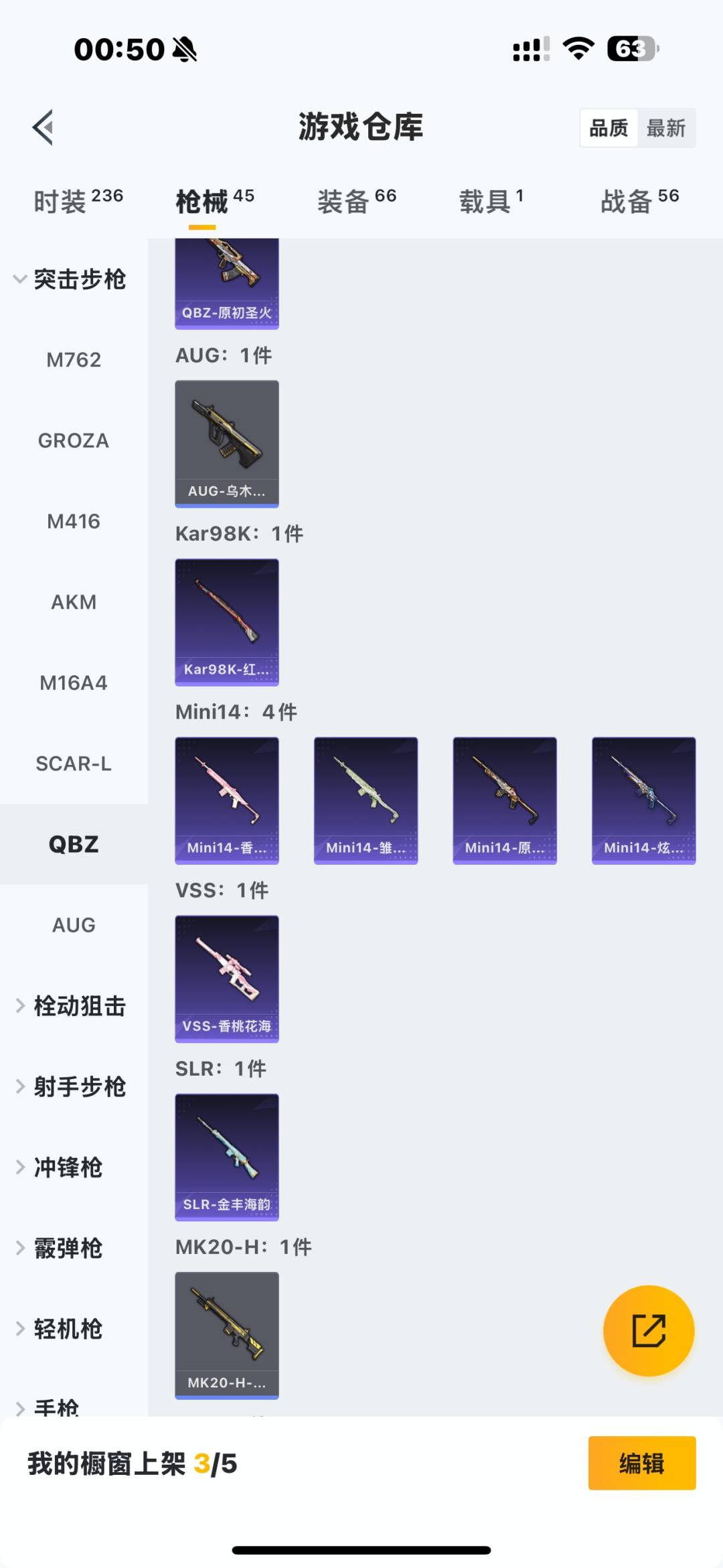
Task: Open the 战备 tab
Action: coord(639,201)
